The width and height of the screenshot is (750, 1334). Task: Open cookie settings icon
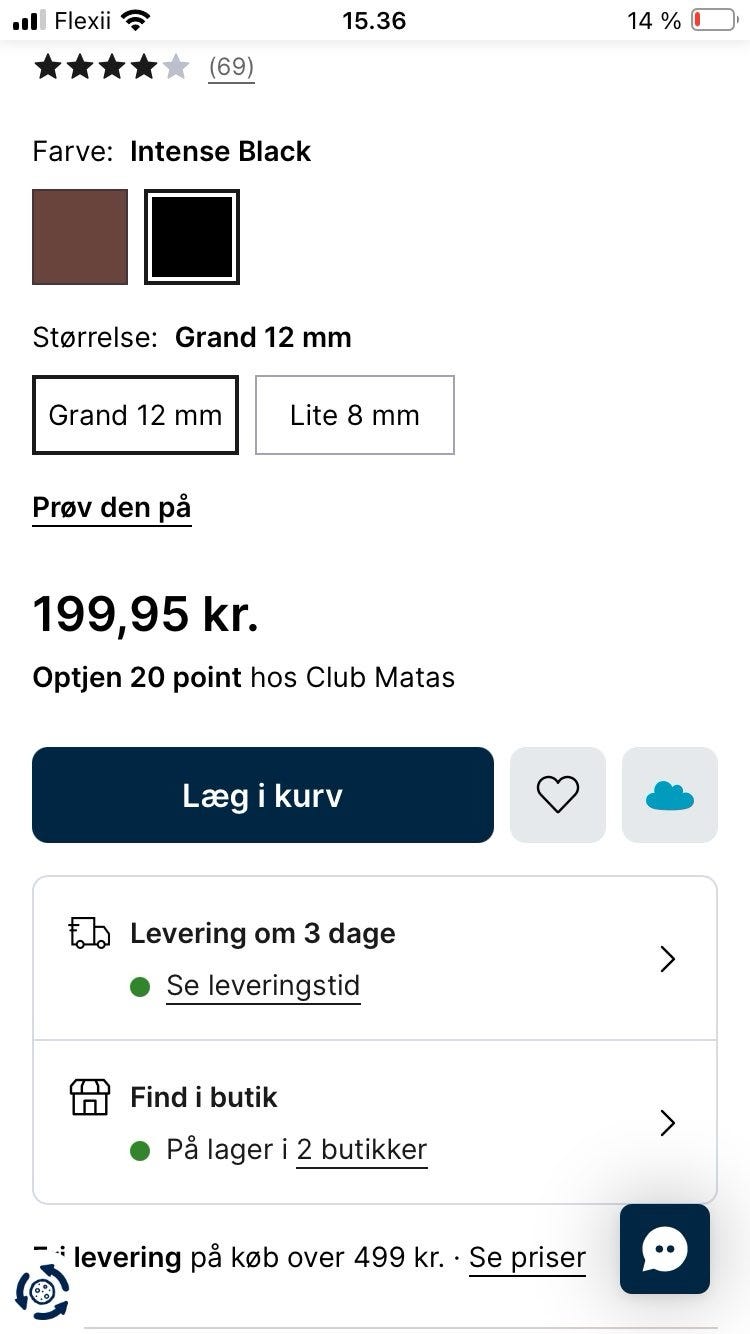(x=43, y=1293)
